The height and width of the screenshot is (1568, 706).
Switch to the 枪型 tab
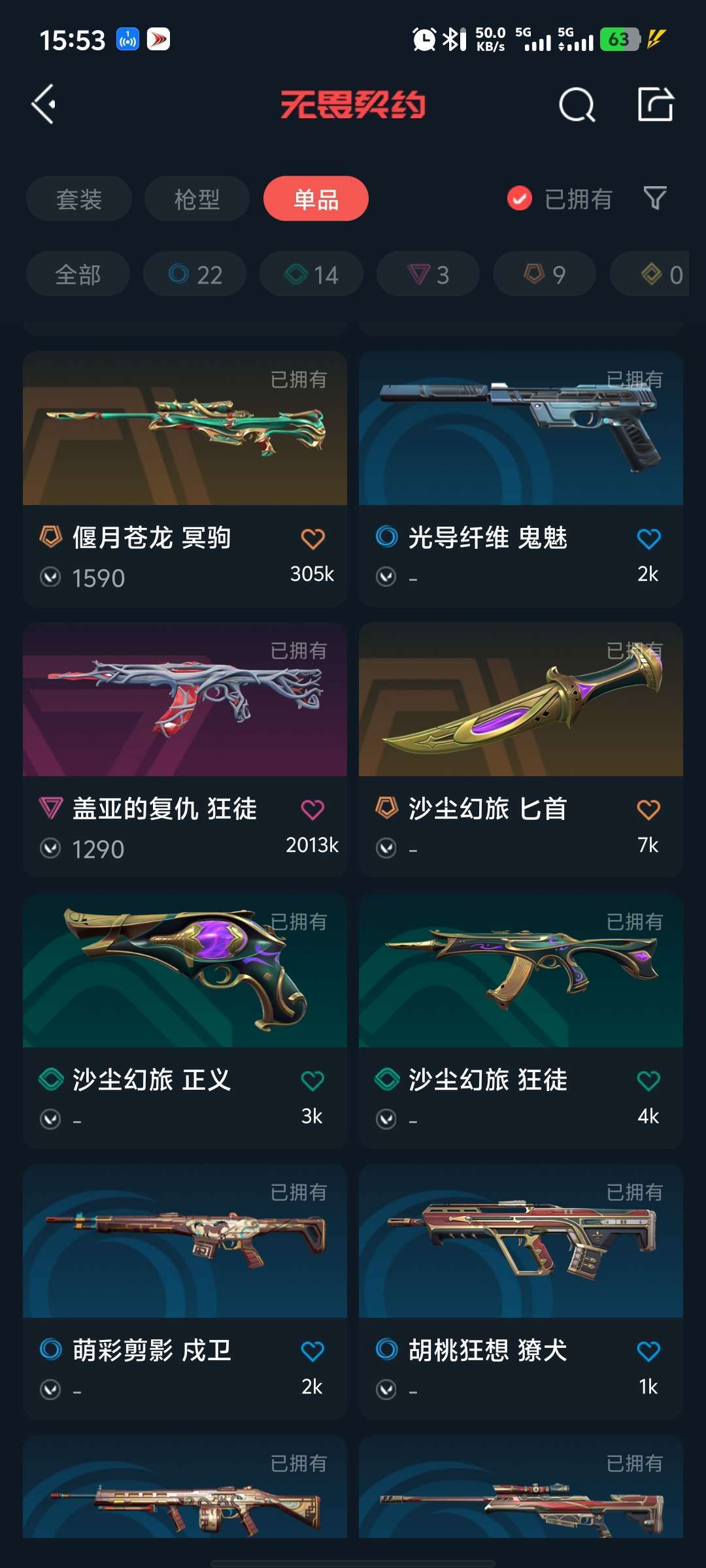197,199
